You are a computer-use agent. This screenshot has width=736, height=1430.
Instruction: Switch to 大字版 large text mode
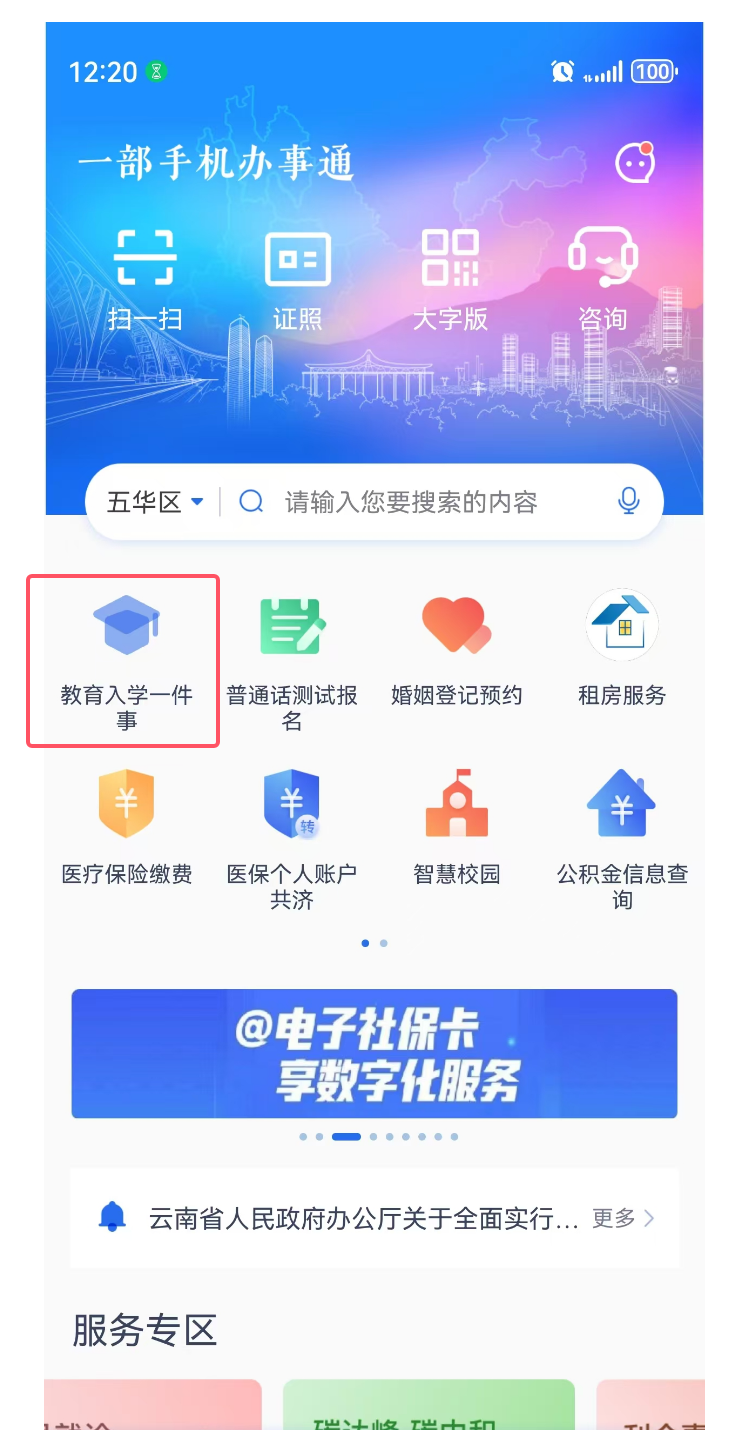point(450,279)
